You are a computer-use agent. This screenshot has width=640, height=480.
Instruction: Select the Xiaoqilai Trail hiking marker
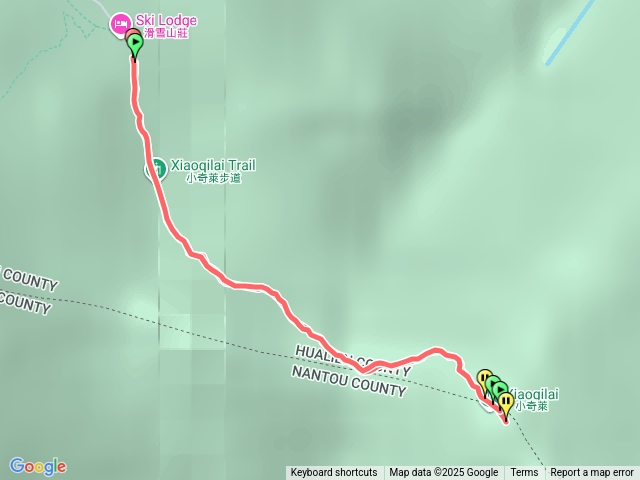(157, 167)
